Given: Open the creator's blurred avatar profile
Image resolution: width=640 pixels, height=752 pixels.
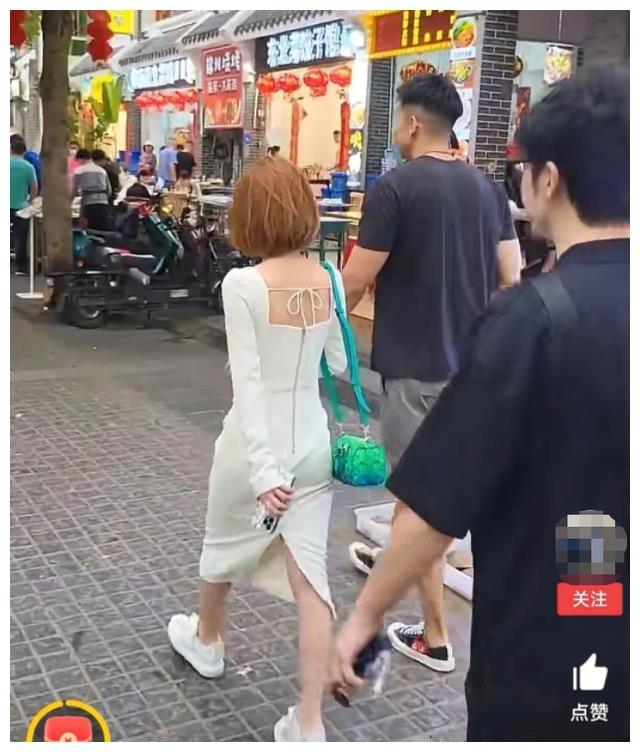Looking at the screenshot, I should (x=590, y=545).
